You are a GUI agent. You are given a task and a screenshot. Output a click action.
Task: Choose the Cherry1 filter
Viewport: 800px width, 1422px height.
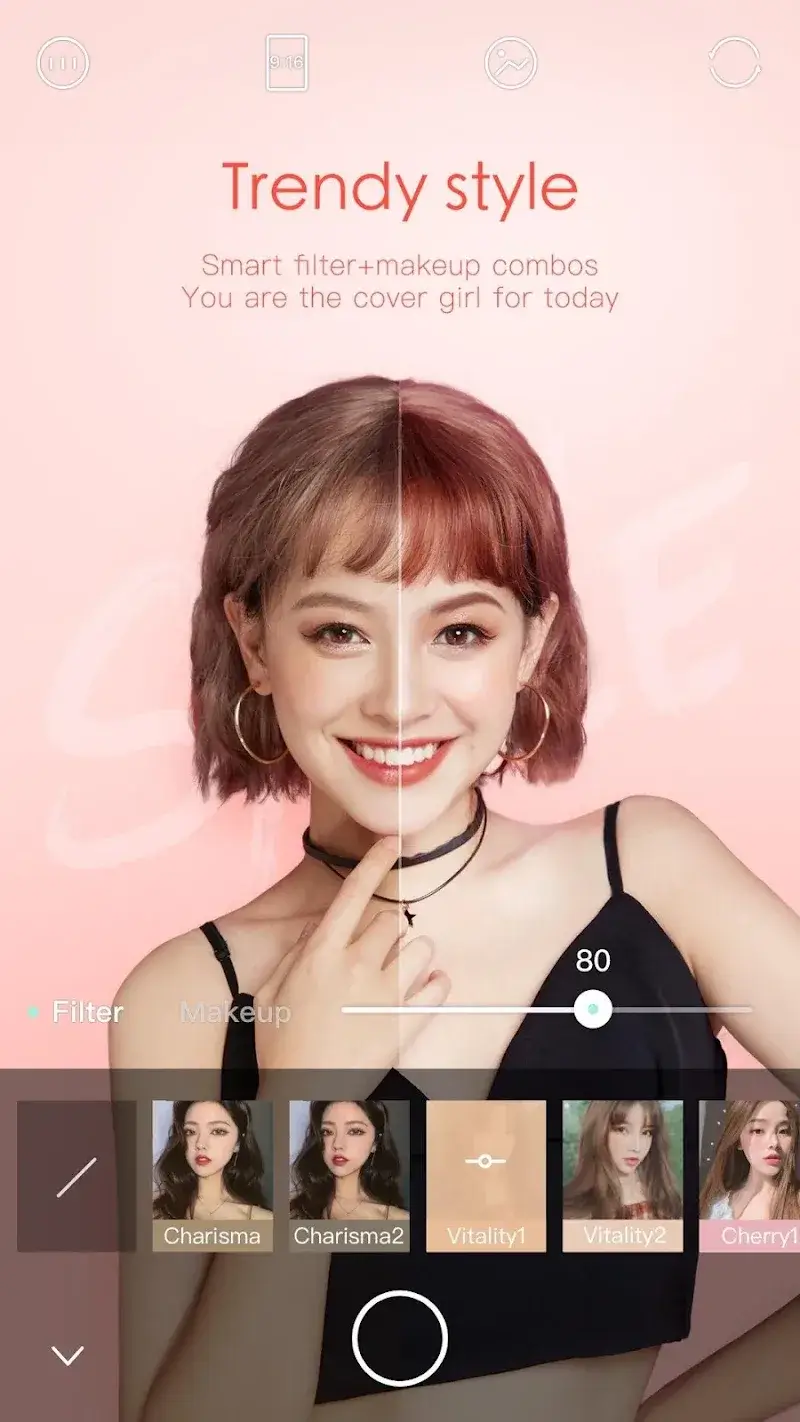(752, 1176)
